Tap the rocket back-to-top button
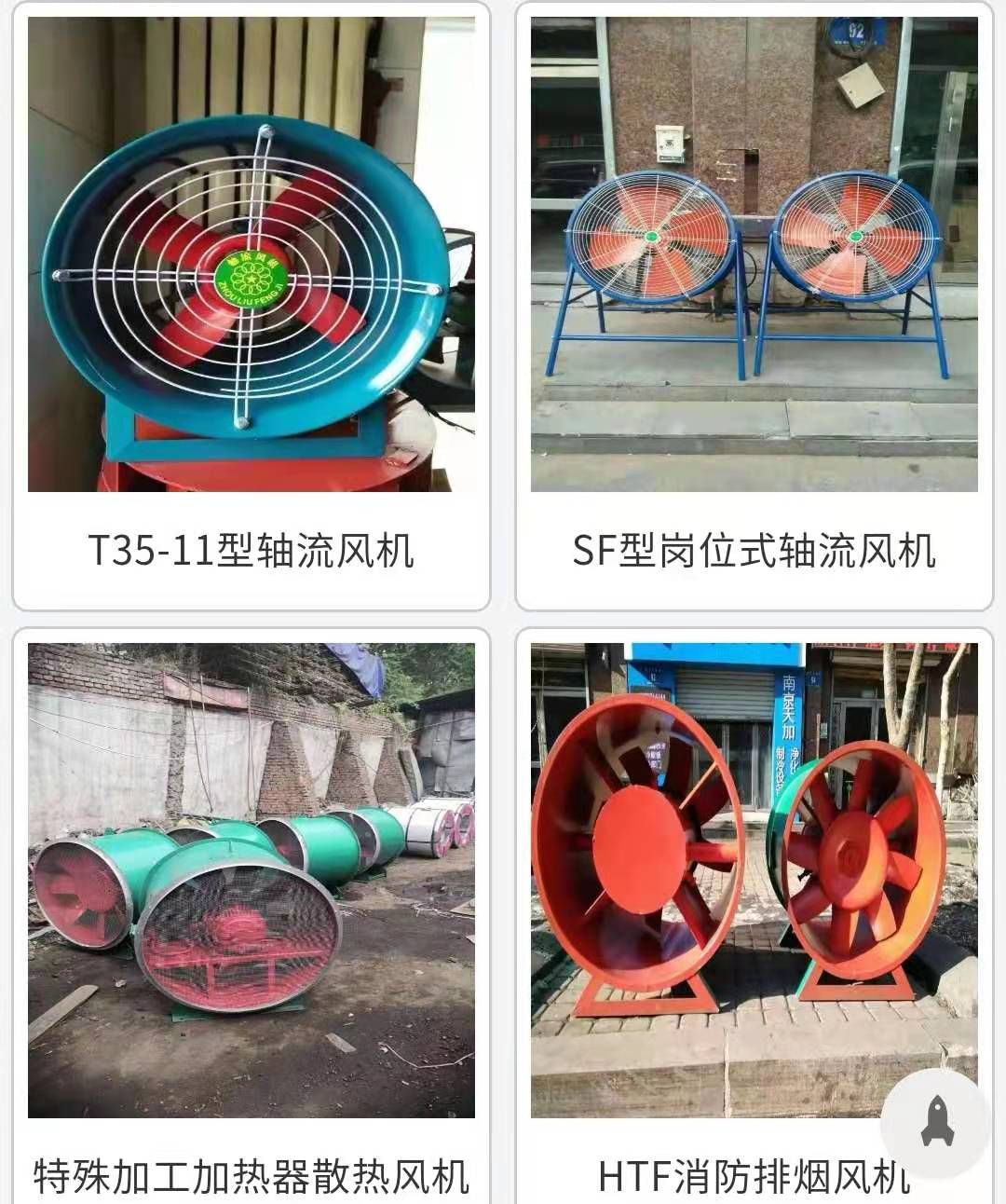Image resolution: width=1006 pixels, height=1204 pixels. click(937, 1121)
